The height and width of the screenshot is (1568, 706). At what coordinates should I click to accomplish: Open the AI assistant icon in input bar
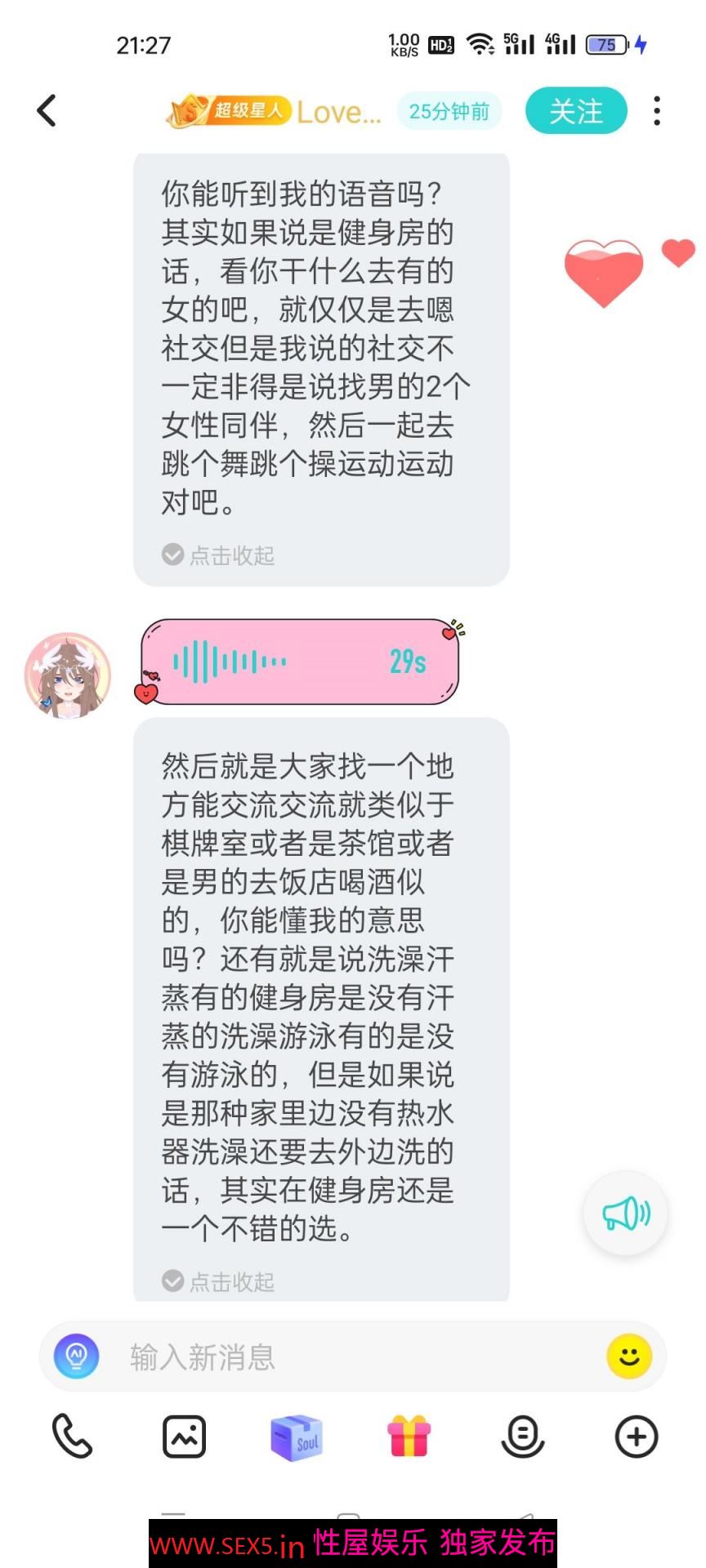77,1356
